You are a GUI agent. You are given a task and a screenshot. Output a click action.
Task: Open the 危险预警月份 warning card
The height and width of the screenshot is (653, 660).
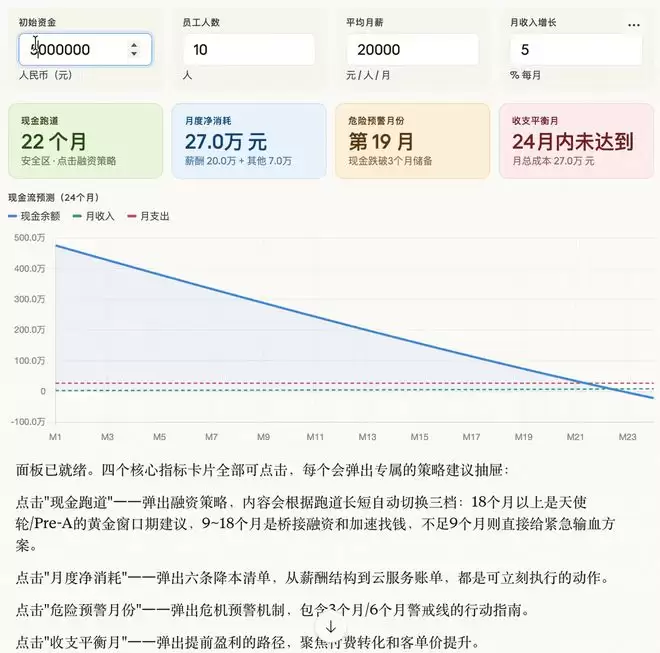tap(412, 141)
